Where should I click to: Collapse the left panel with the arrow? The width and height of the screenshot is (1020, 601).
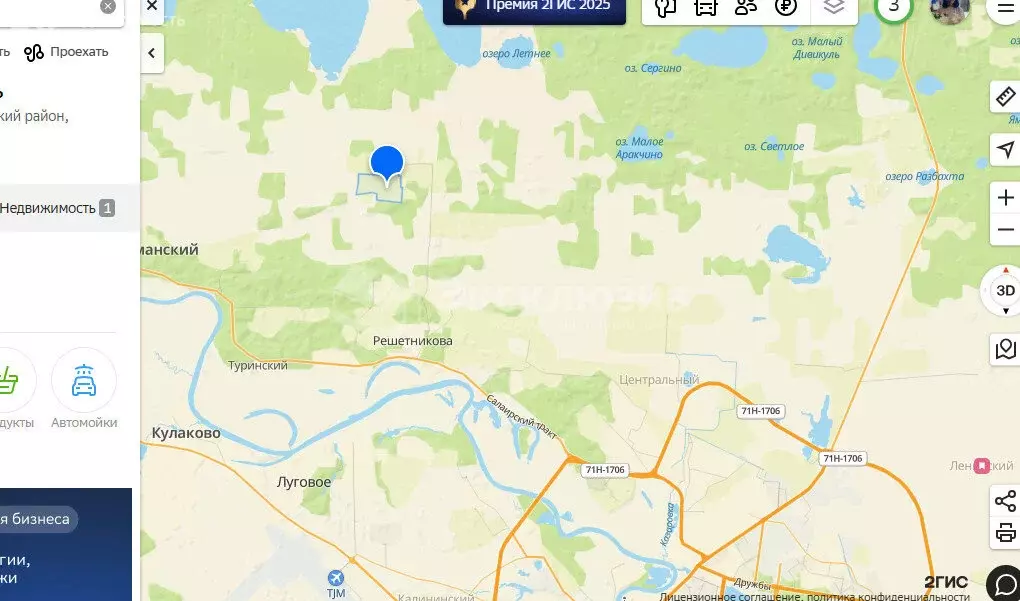coord(152,53)
